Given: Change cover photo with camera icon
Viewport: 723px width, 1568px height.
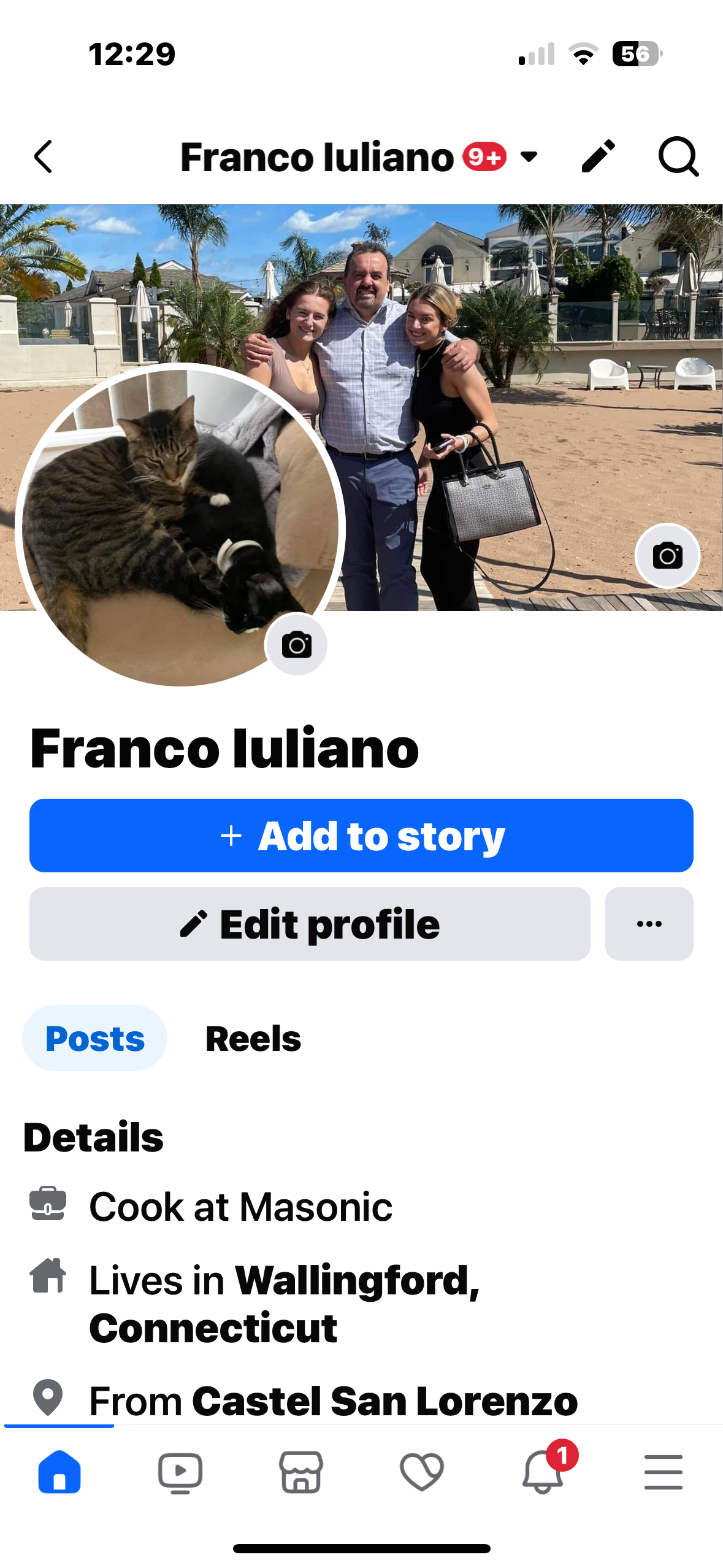Looking at the screenshot, I should click(667, 556).
